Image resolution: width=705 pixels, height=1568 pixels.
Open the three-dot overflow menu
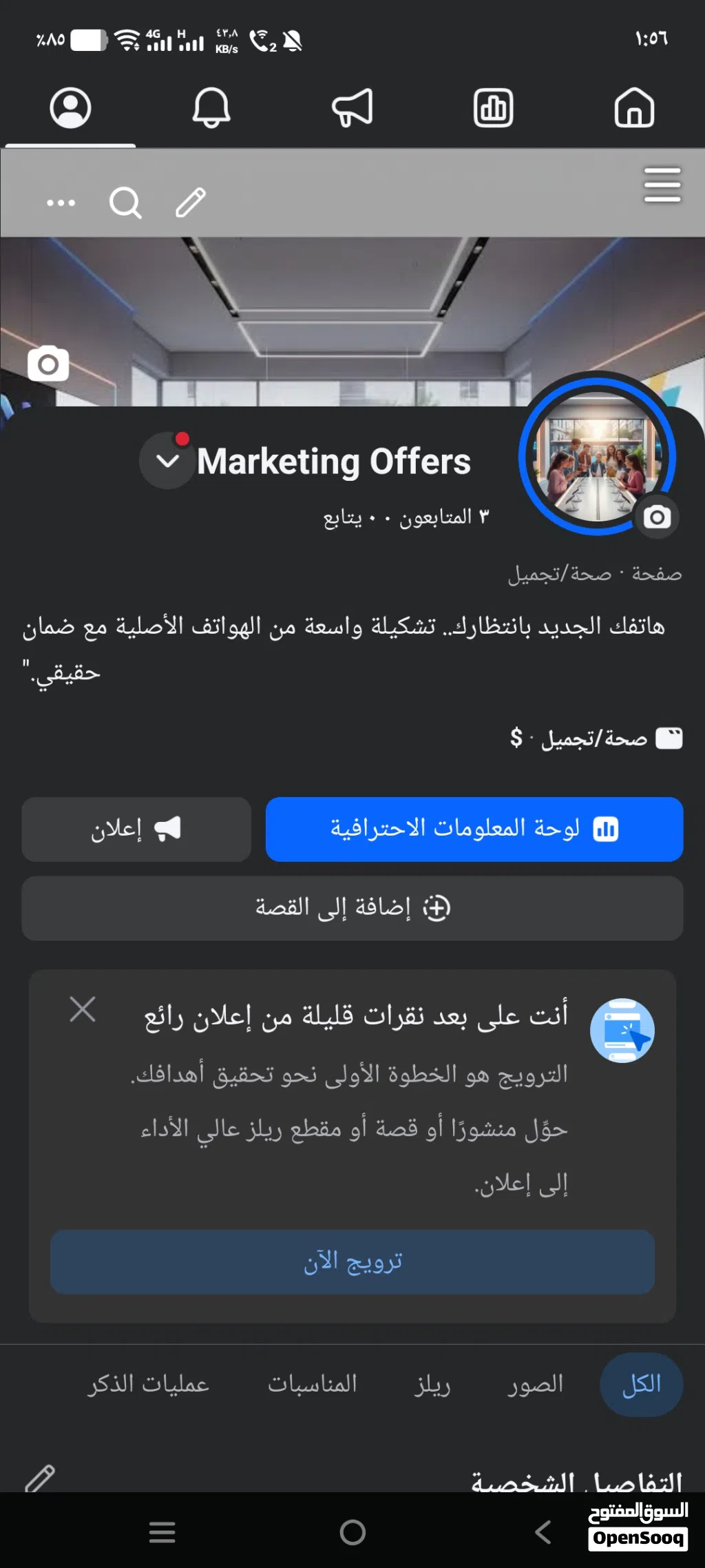click(x=61, y=203)
